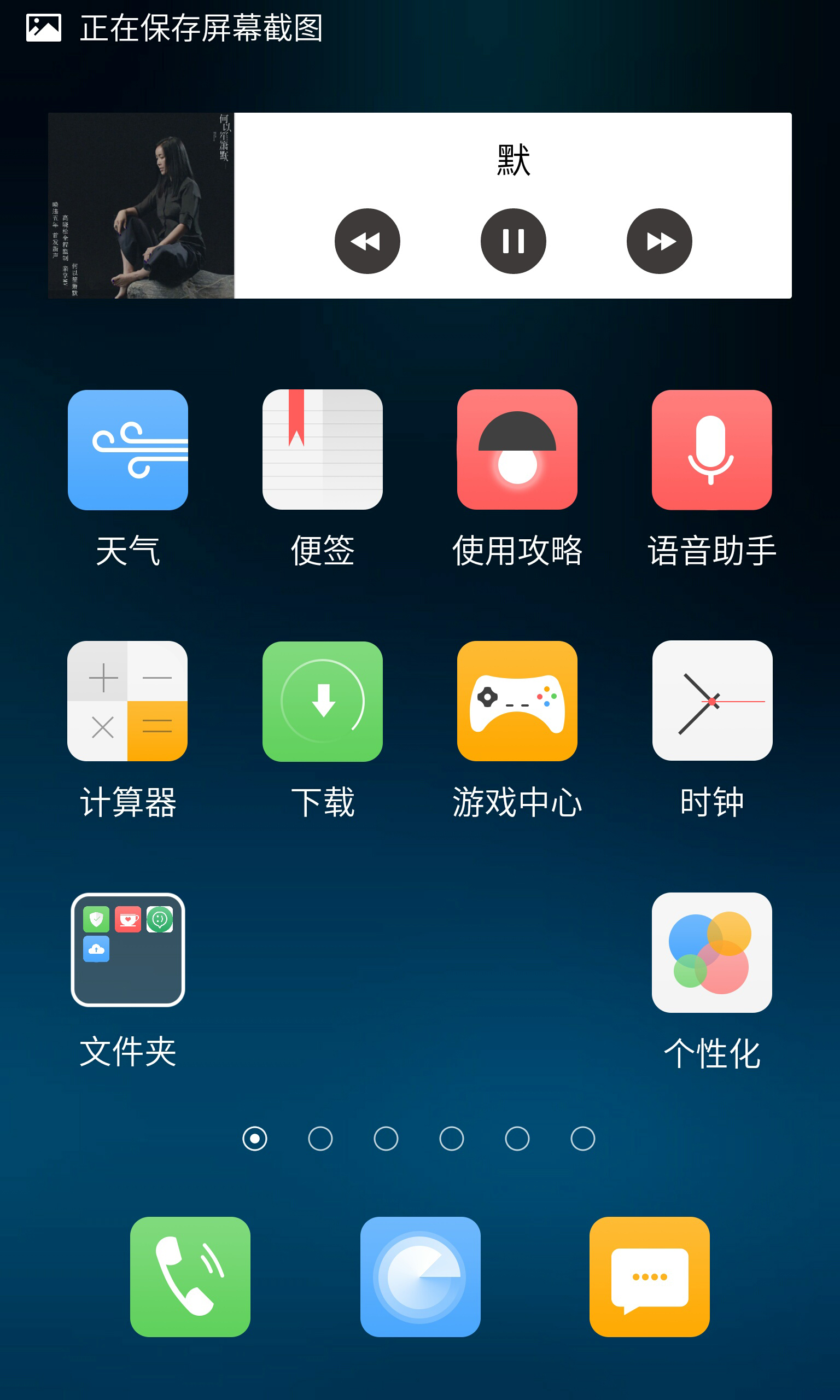Open 使用攻略 user guide
This screenshot has height=1400, width=840.
[x=517, y=450]
